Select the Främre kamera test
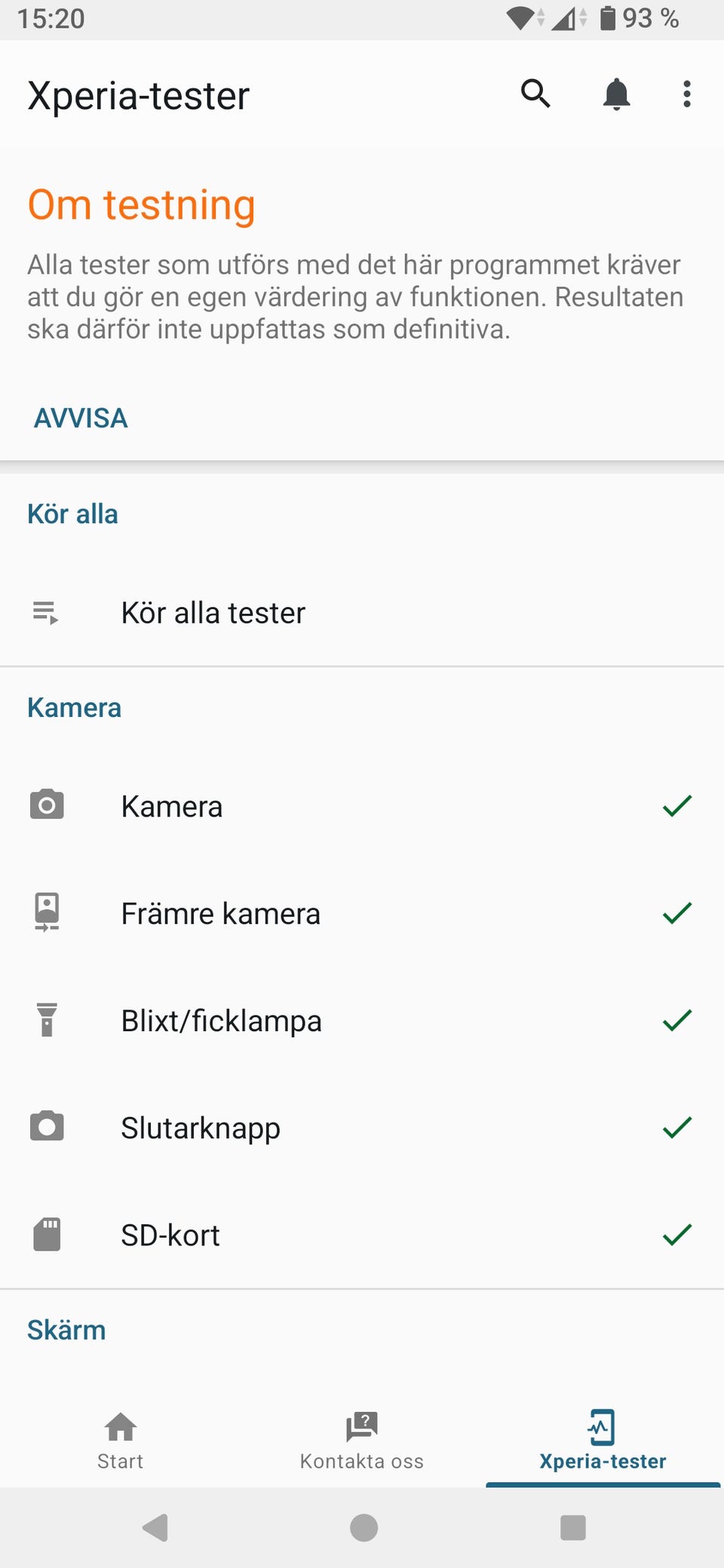Screen dimensions: 724x1568 click(362, 913)
